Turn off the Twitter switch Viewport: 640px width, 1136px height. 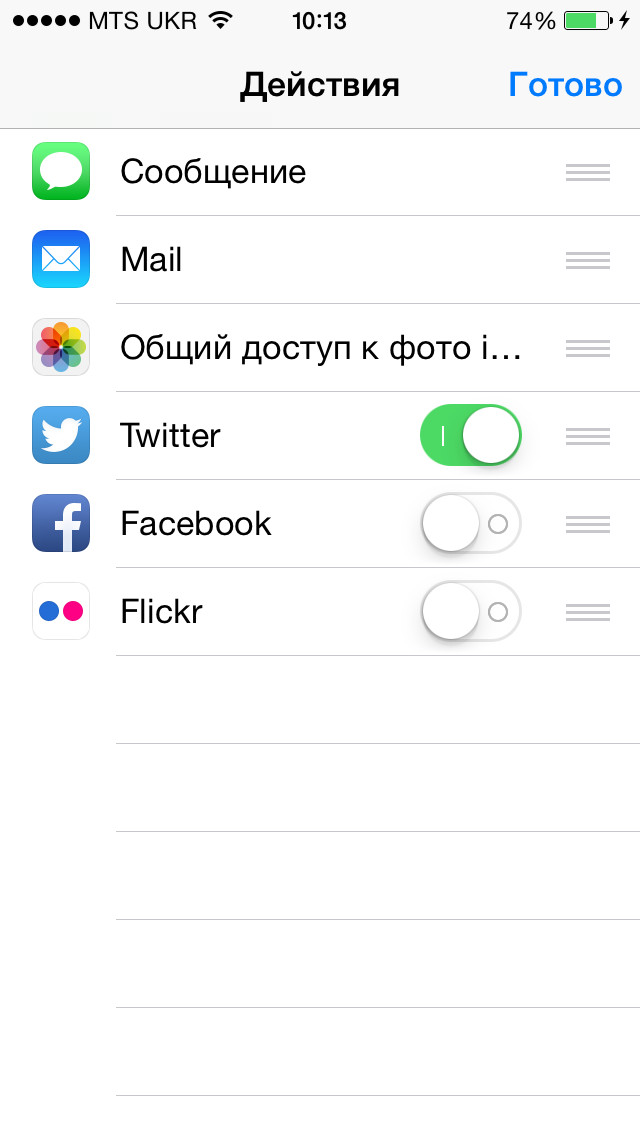[x=471, y=436]
